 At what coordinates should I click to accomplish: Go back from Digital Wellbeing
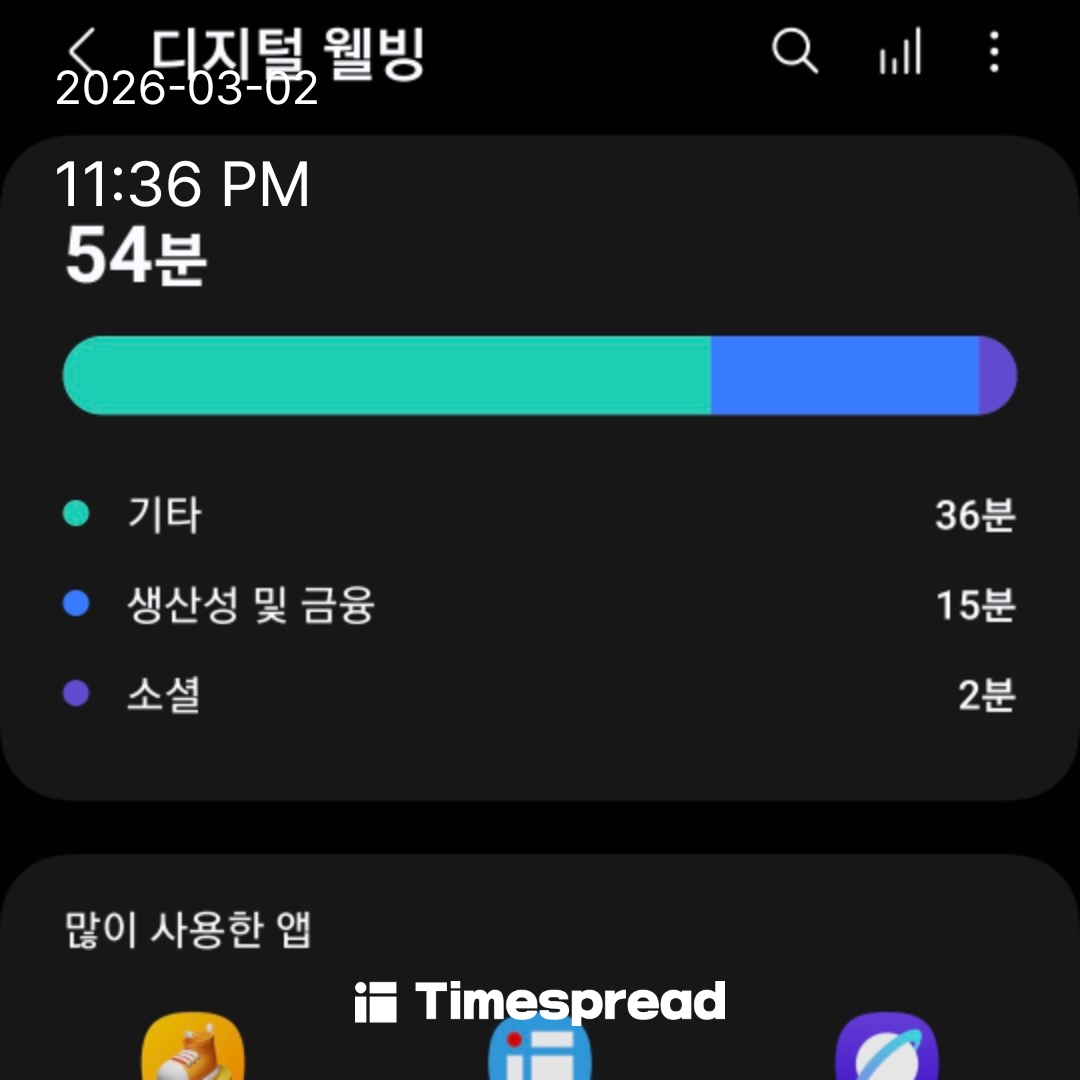coord(84,50)
